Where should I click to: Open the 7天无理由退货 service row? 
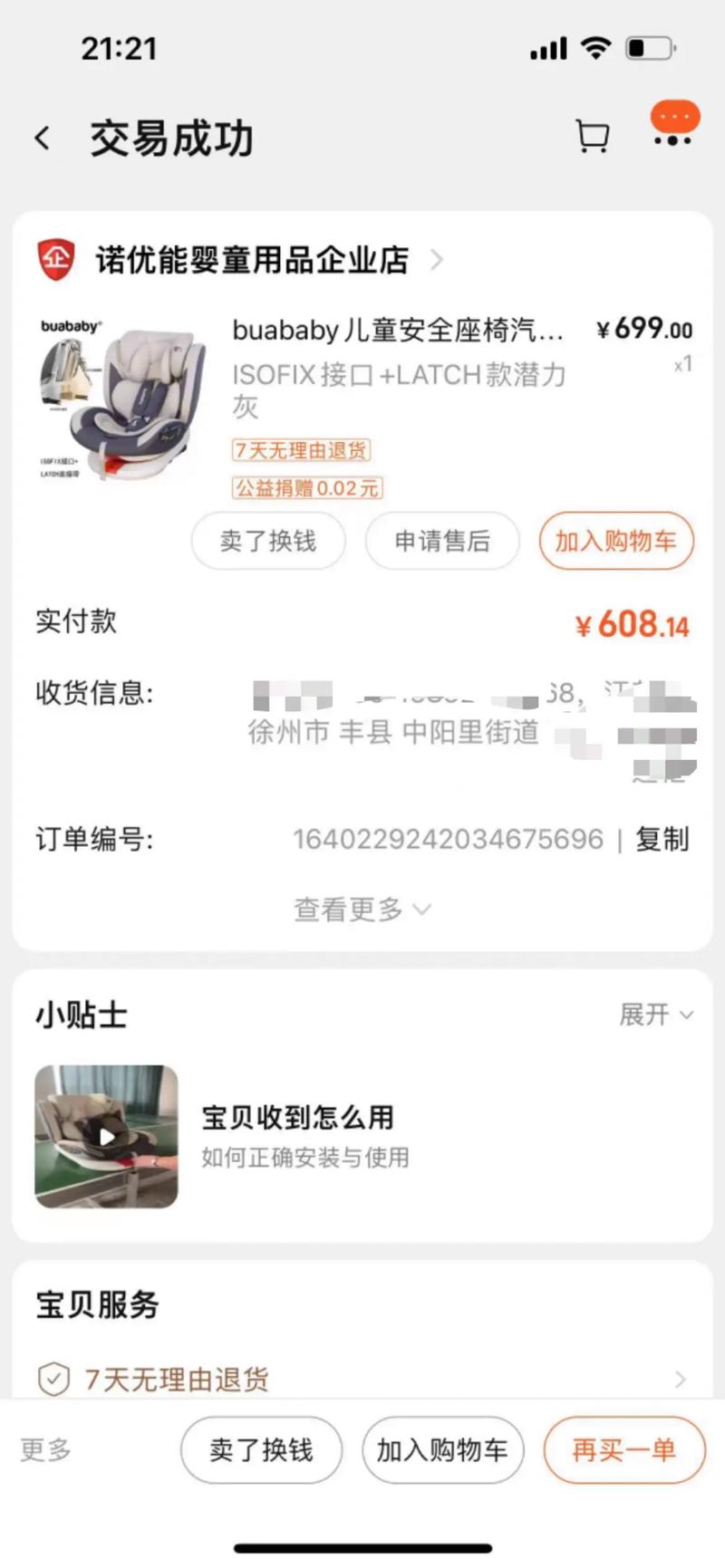click(x=362, y=1380)
